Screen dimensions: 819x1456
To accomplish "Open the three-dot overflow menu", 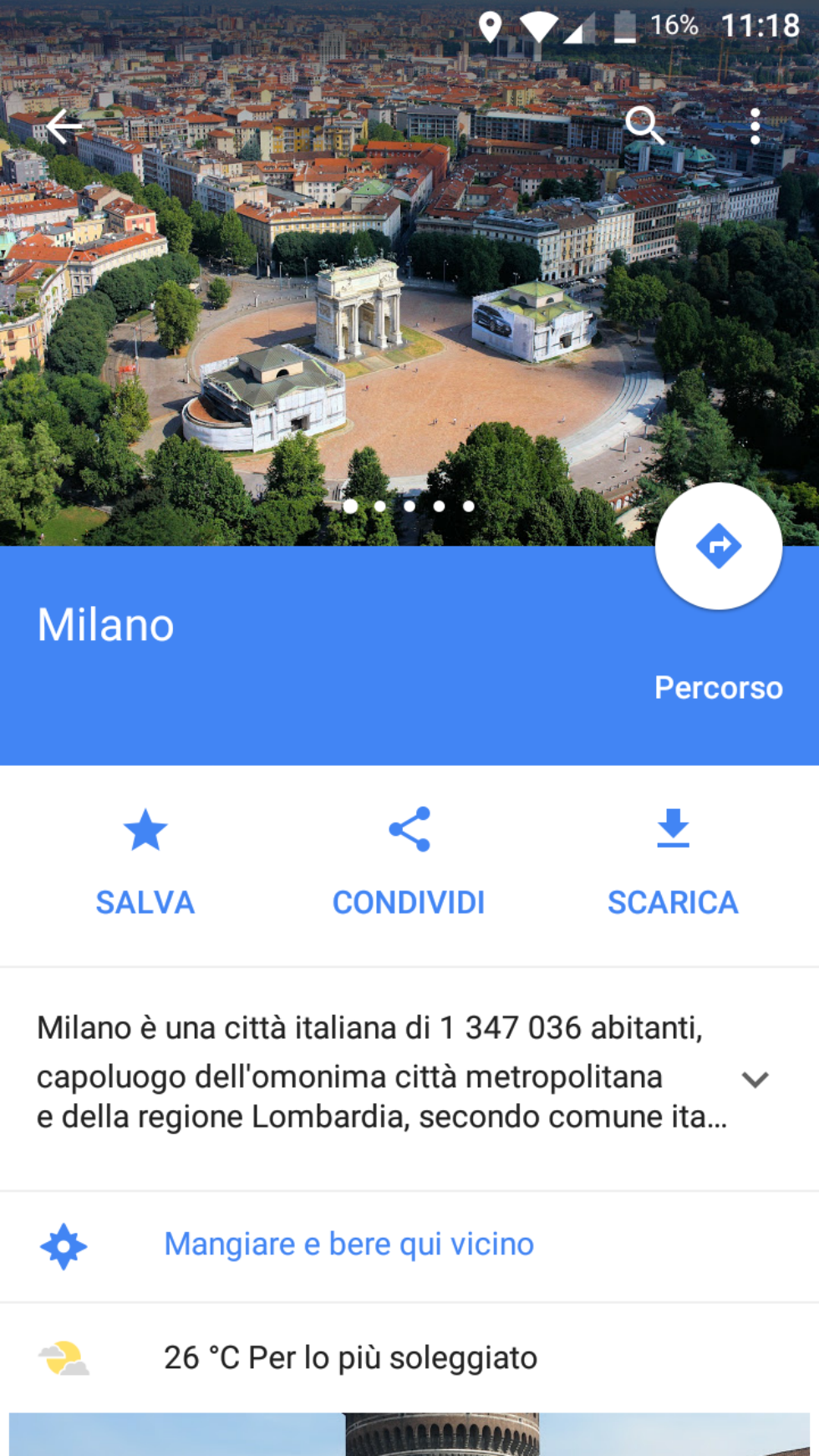I will [755, 127].
